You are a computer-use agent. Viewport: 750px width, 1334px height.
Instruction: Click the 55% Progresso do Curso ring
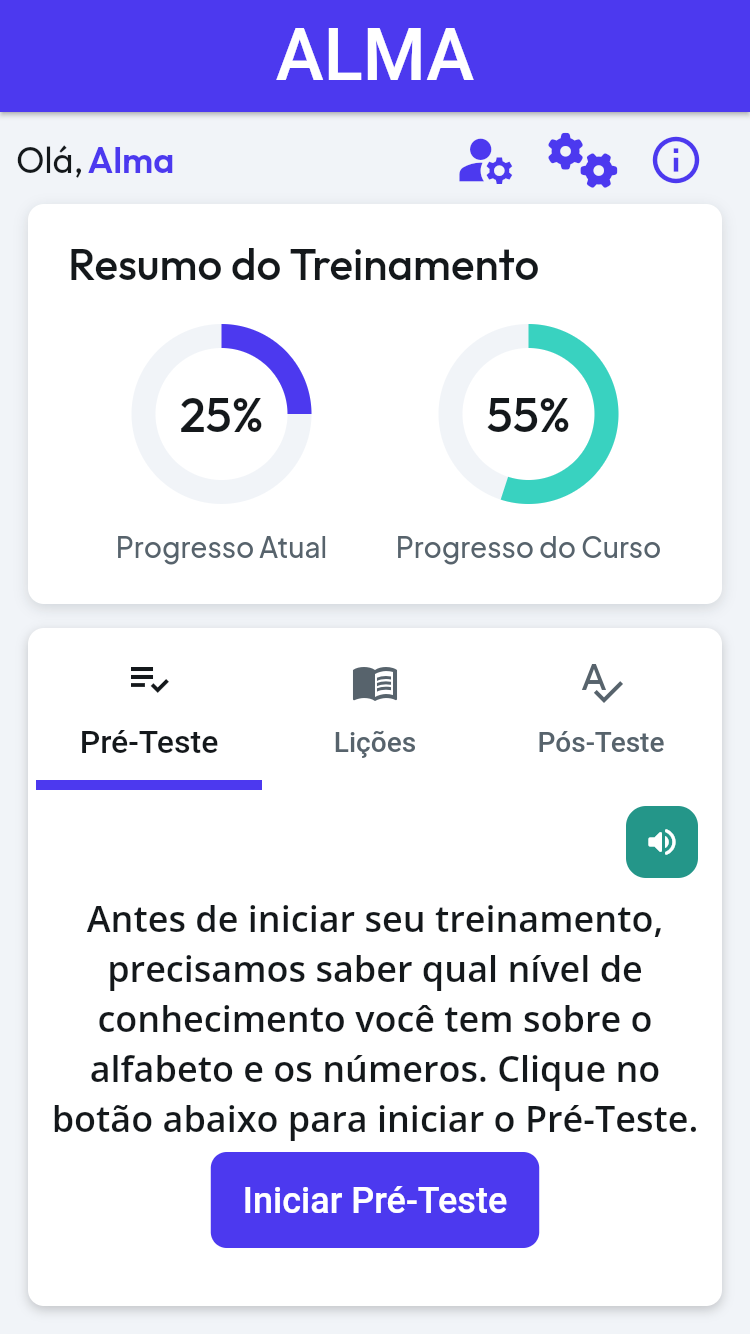click(x=528, y=413)
